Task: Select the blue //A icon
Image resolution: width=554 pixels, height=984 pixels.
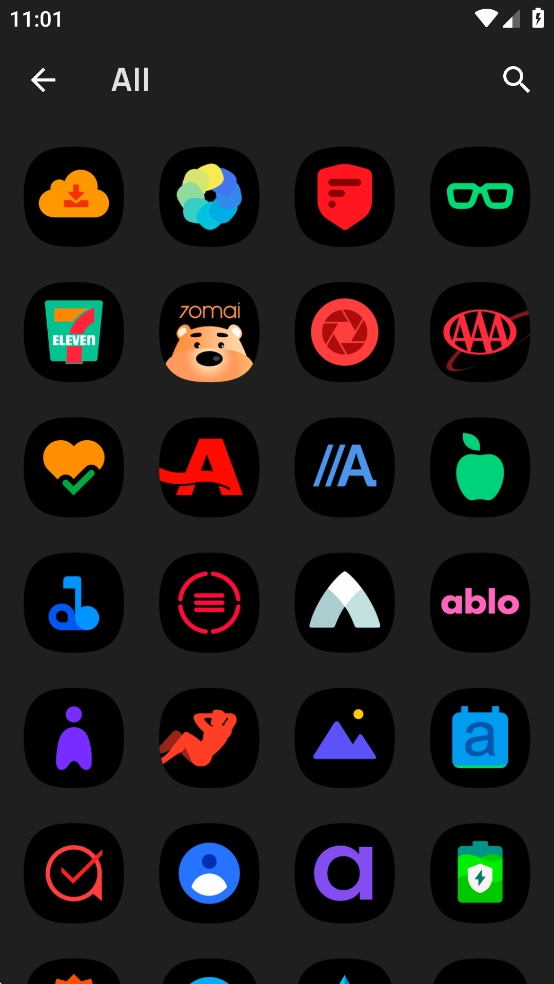Action: click(345, 468)
